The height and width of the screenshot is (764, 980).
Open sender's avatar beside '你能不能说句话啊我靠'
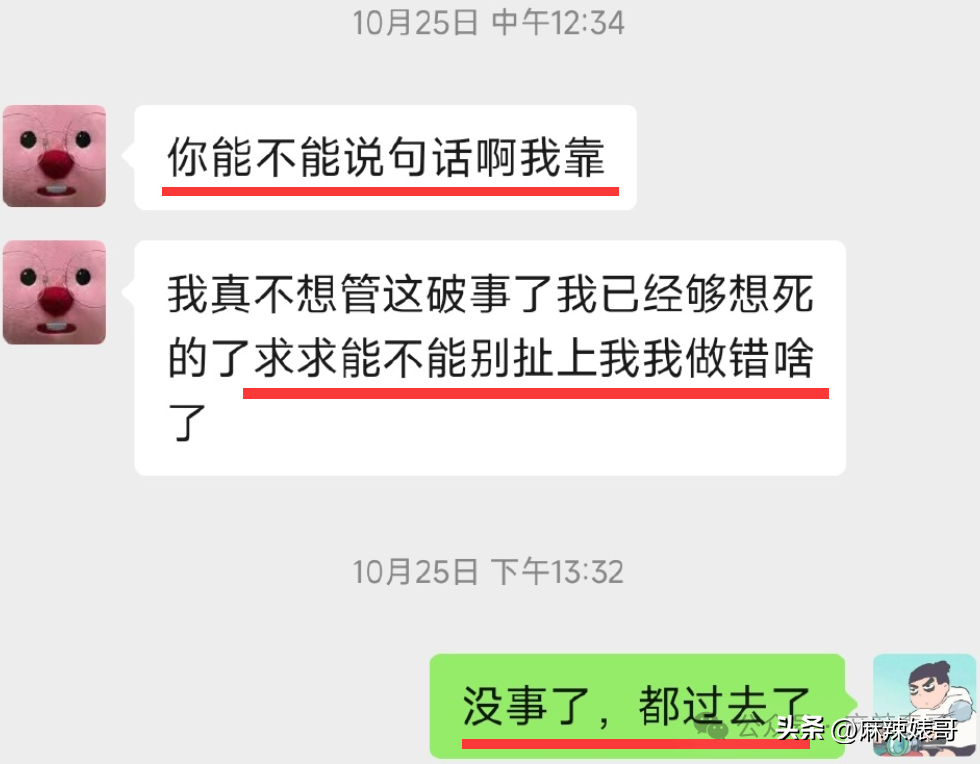pos(54,157)
